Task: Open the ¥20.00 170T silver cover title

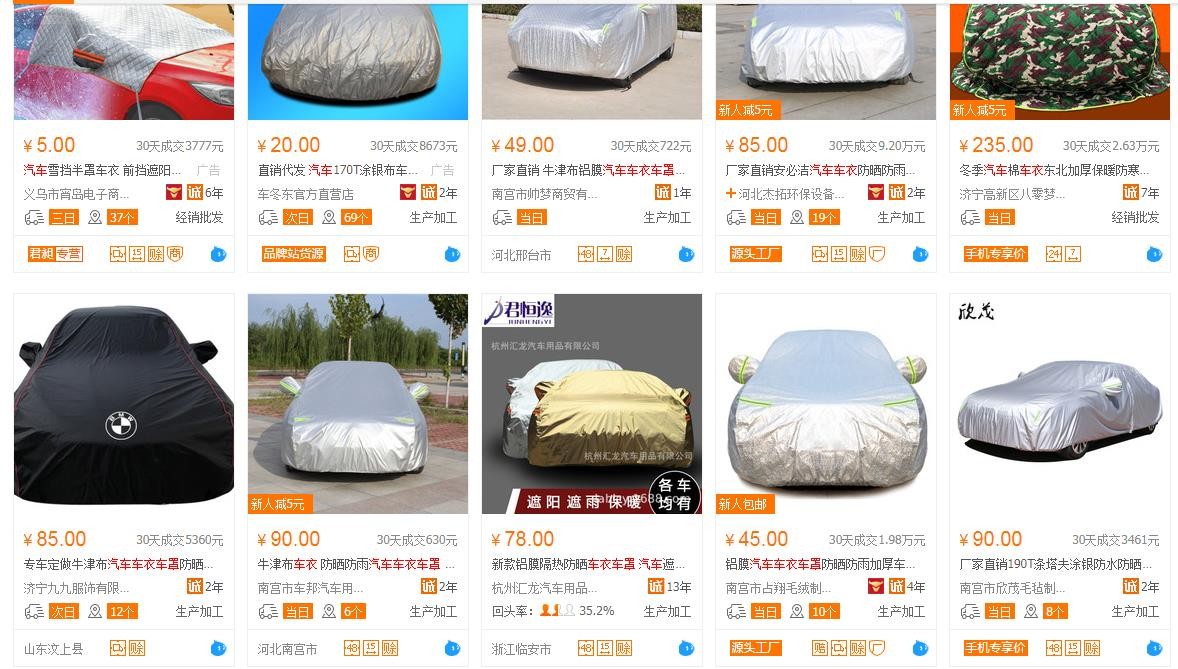Action: point(338,170)
